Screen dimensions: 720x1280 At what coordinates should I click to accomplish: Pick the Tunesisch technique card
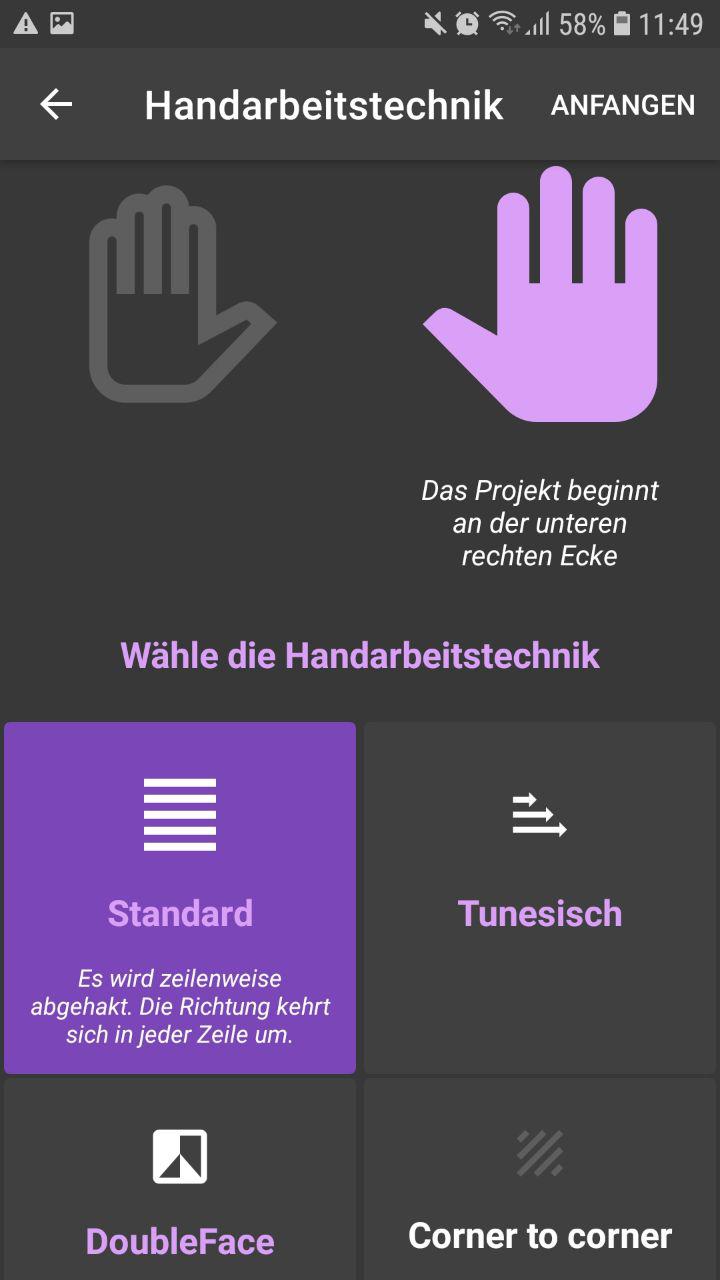(x=540, y=897)
